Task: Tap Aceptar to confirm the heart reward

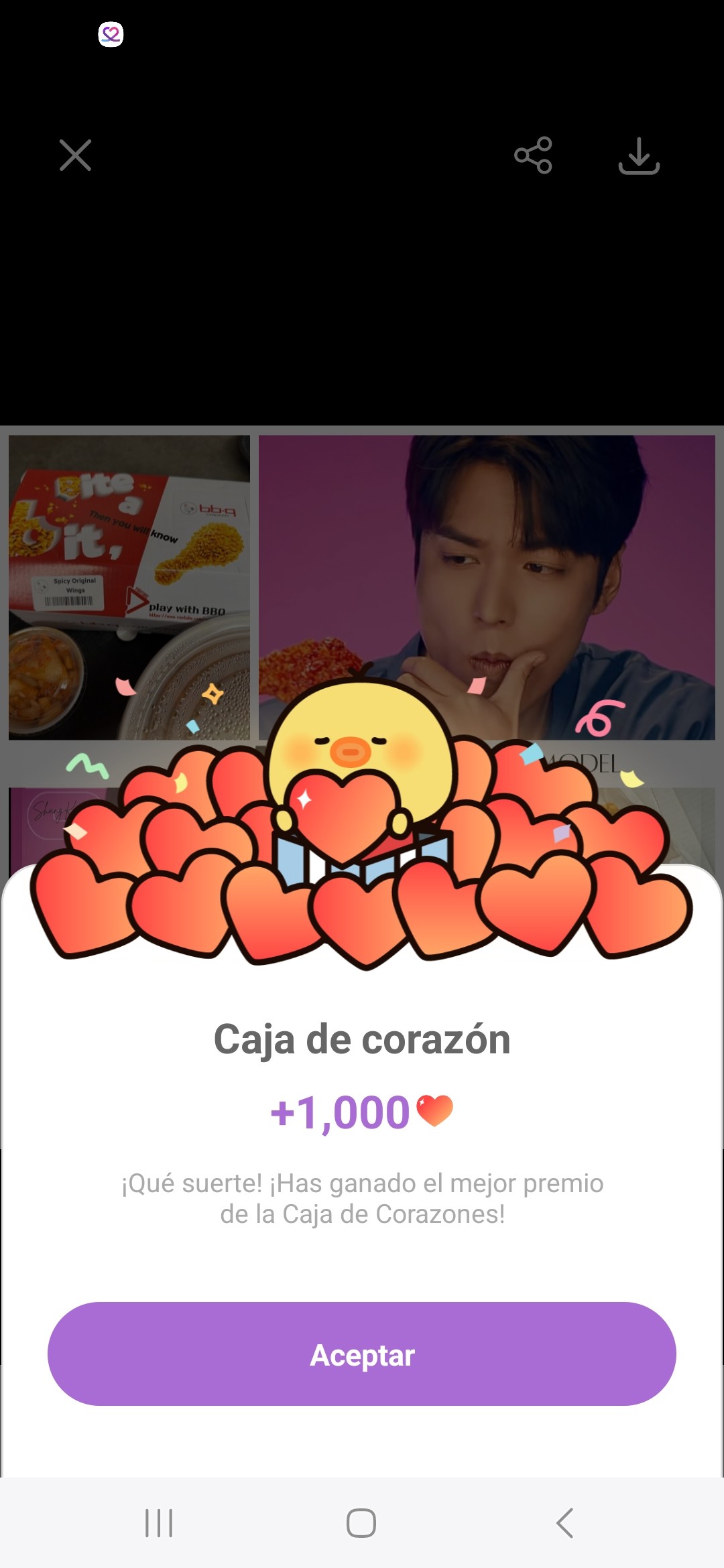Action: tap(361, 1354)
